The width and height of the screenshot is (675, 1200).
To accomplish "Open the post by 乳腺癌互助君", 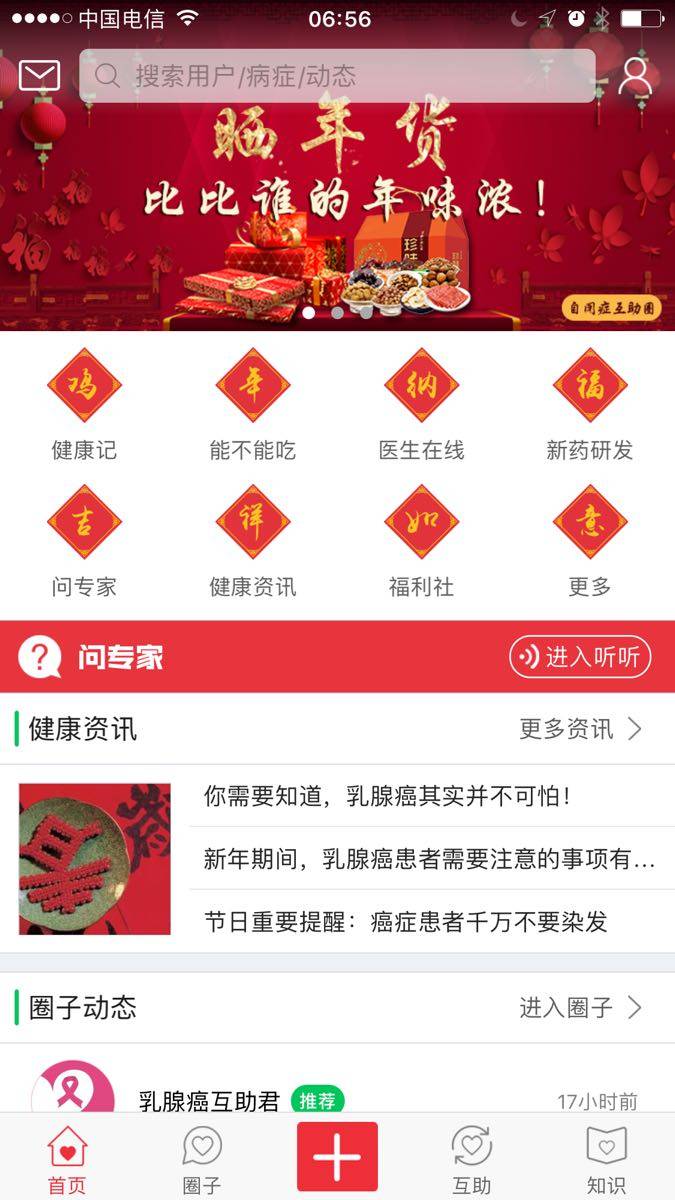I will [x=209, y=1101].
